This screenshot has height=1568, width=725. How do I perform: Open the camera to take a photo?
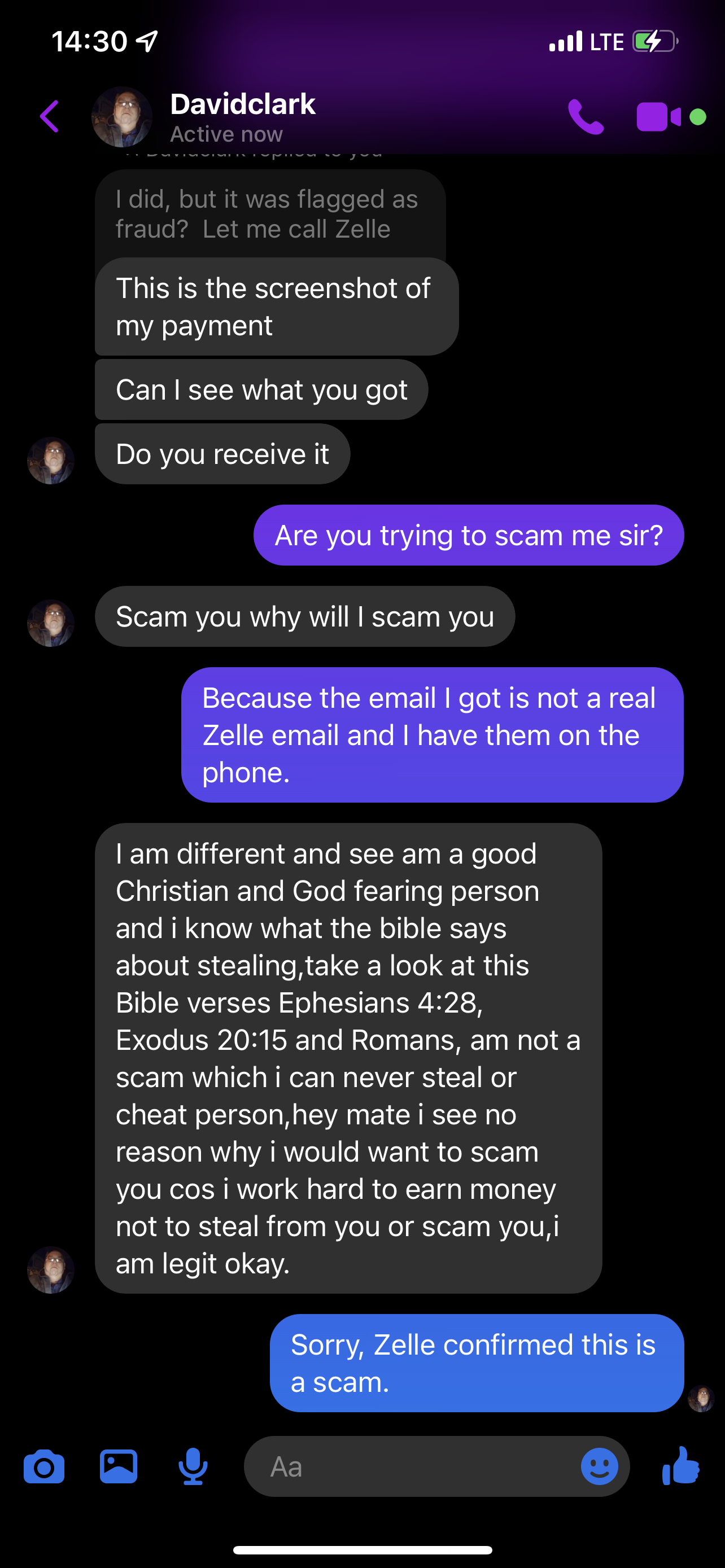click(44, 1468)
